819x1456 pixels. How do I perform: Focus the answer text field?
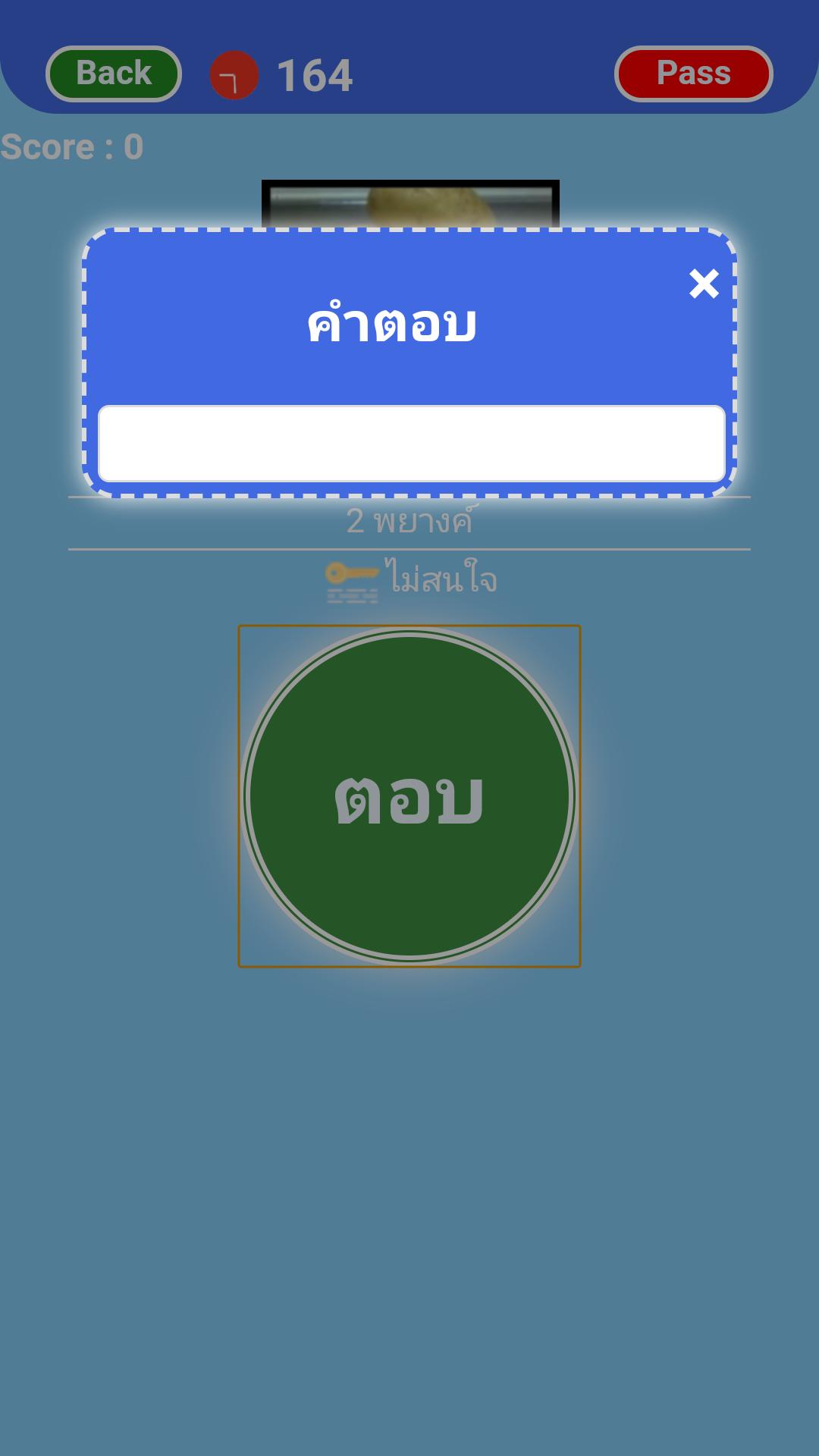tap(411, 444)
